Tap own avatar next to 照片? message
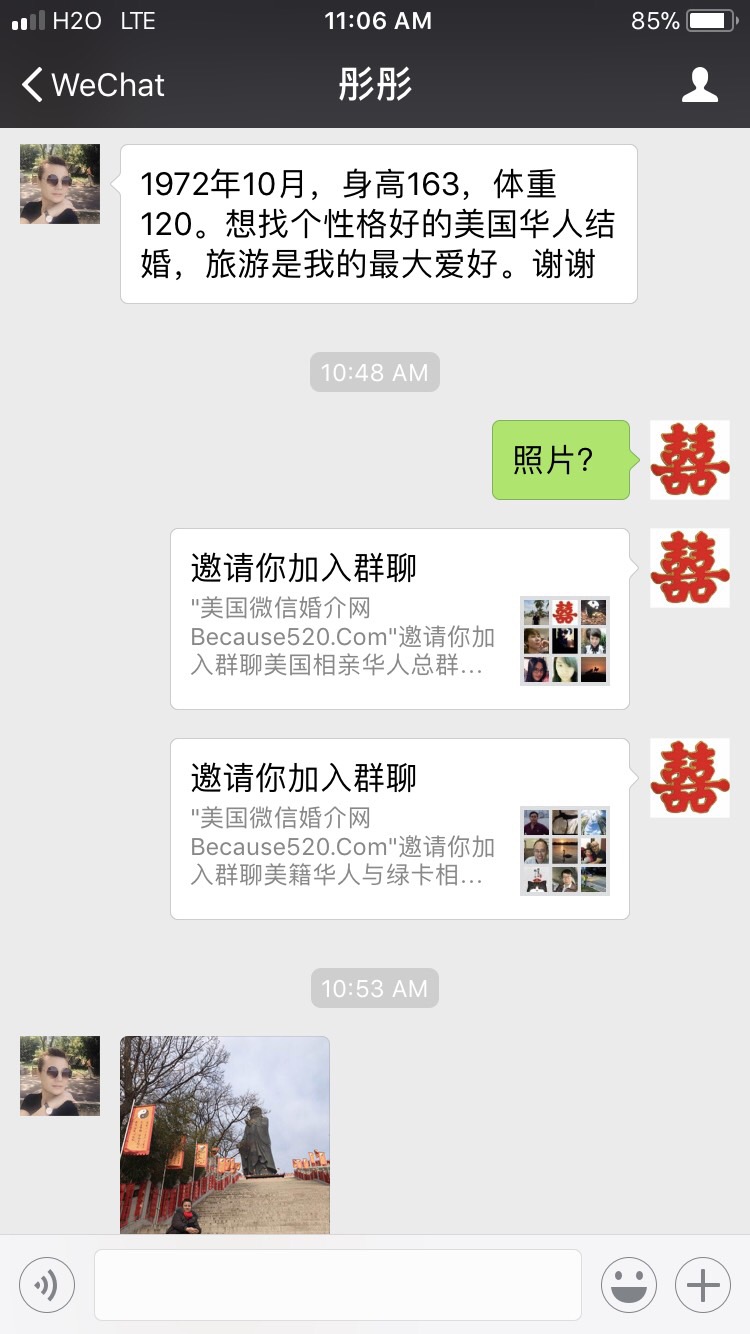Screen dimensions: 750x1334 pyautogui.click(x=689, y=460)
